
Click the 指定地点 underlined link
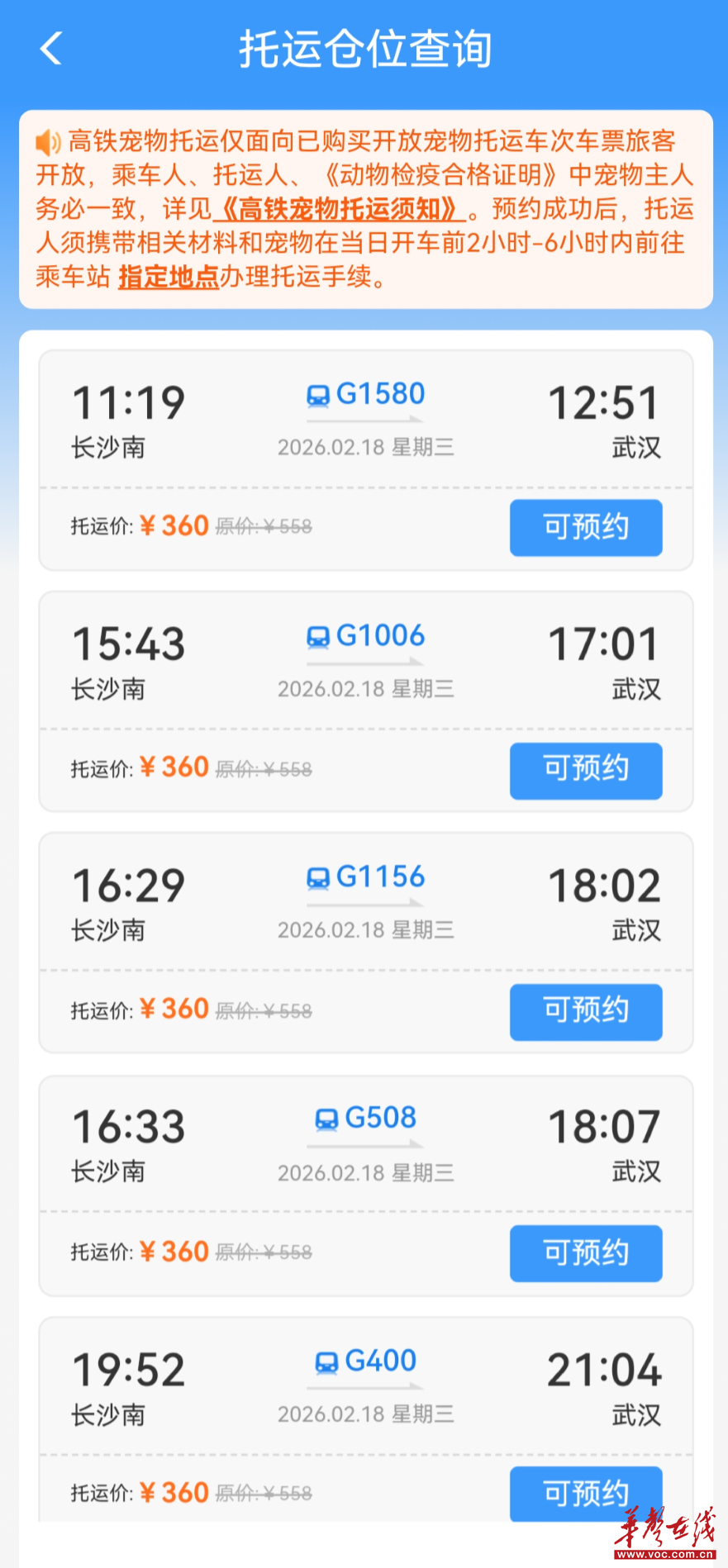click(x=168, y=281)
